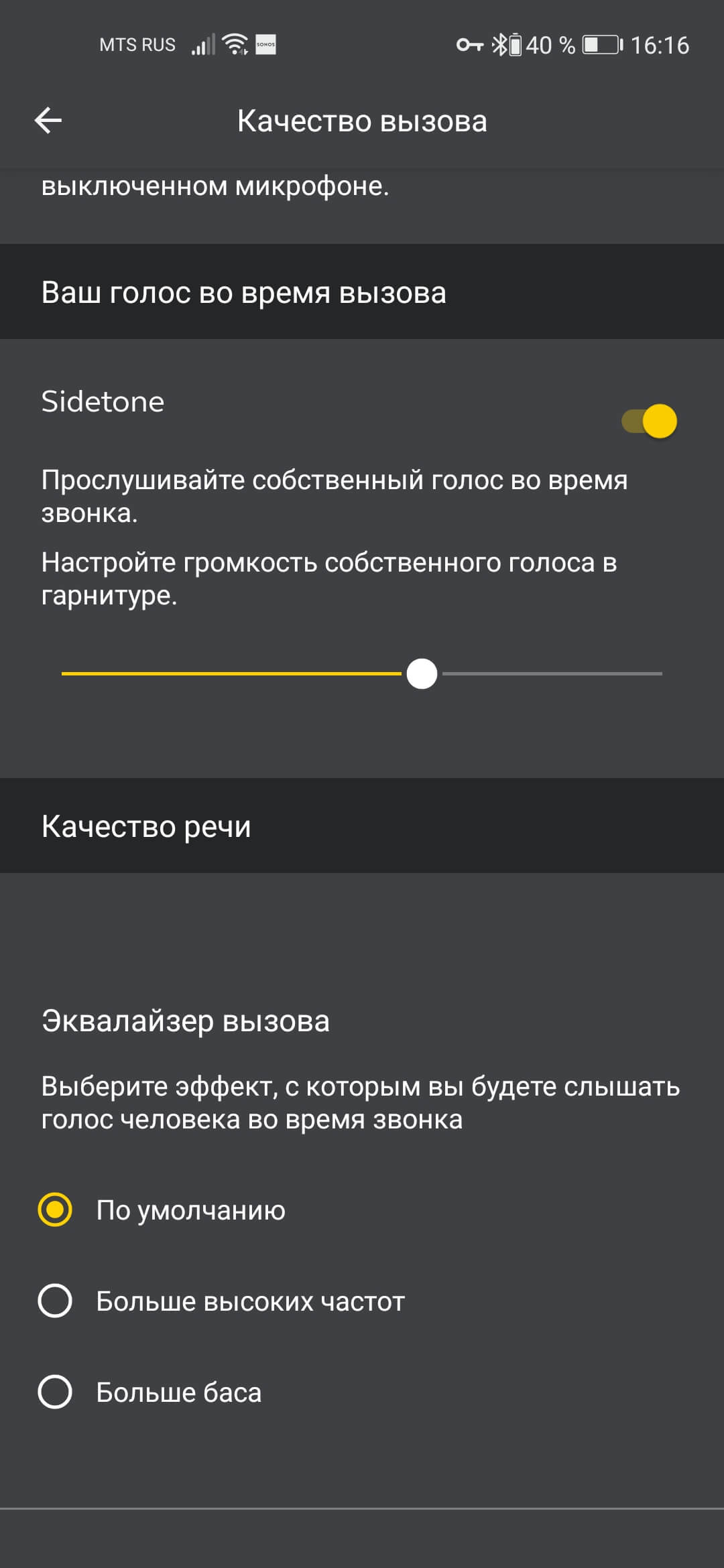This screenshot has height=1568, width=724.
Task: Turn off the Sidetone switch
Action: [649, 421]
